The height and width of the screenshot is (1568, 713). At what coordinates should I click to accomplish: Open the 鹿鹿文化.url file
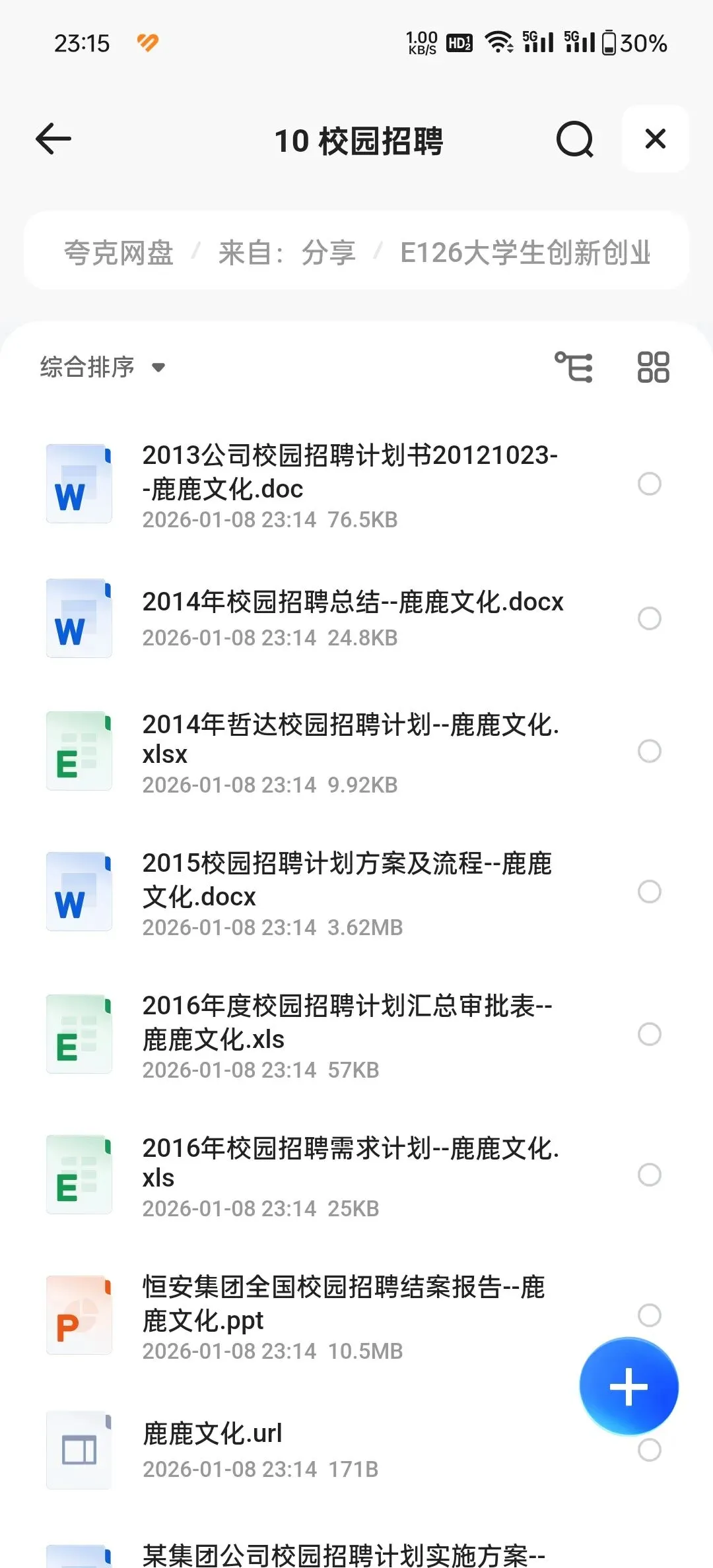pos(213,1433)
